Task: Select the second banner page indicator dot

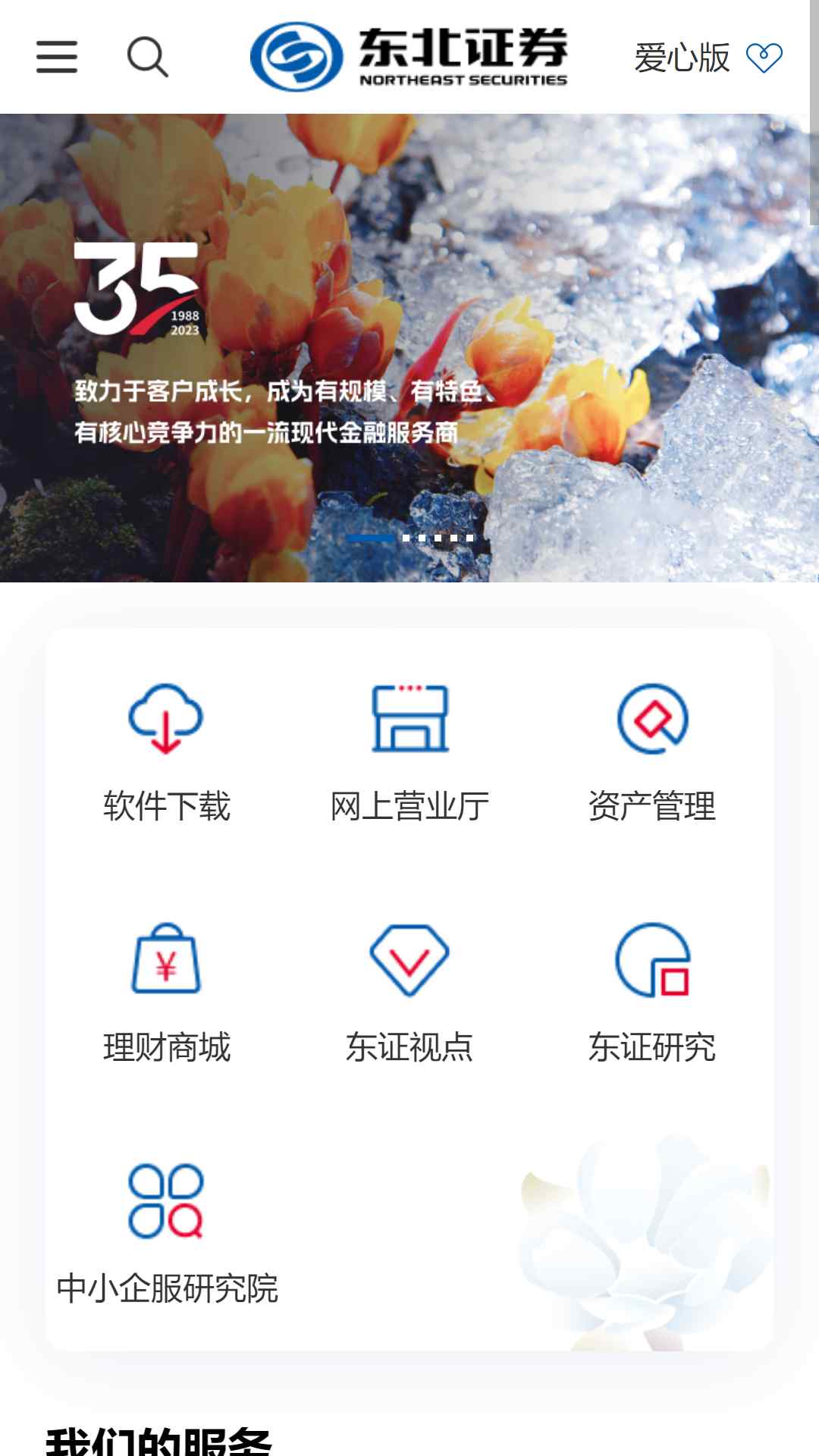Action: 406,538
